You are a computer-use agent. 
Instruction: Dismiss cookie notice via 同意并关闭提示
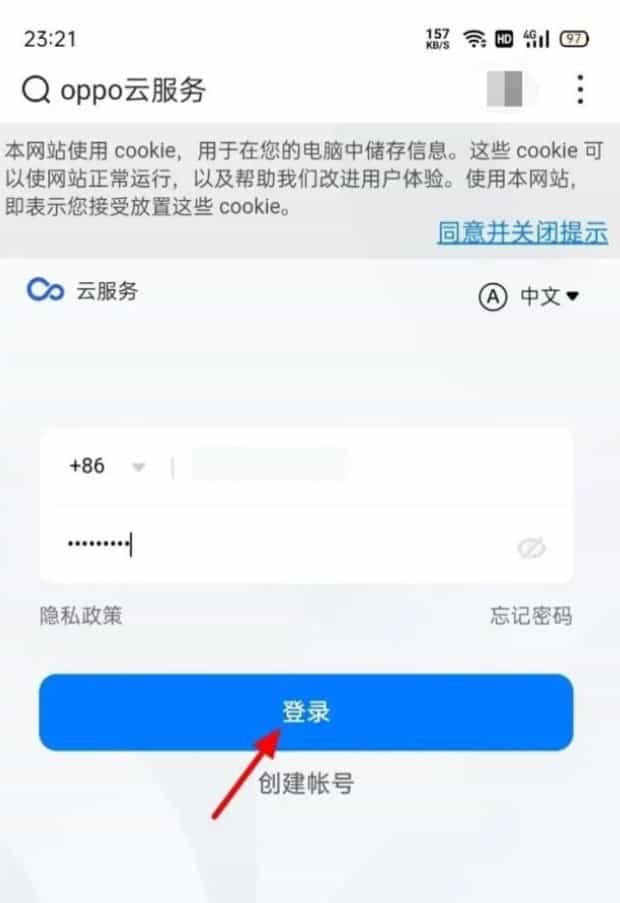[522, 233]
